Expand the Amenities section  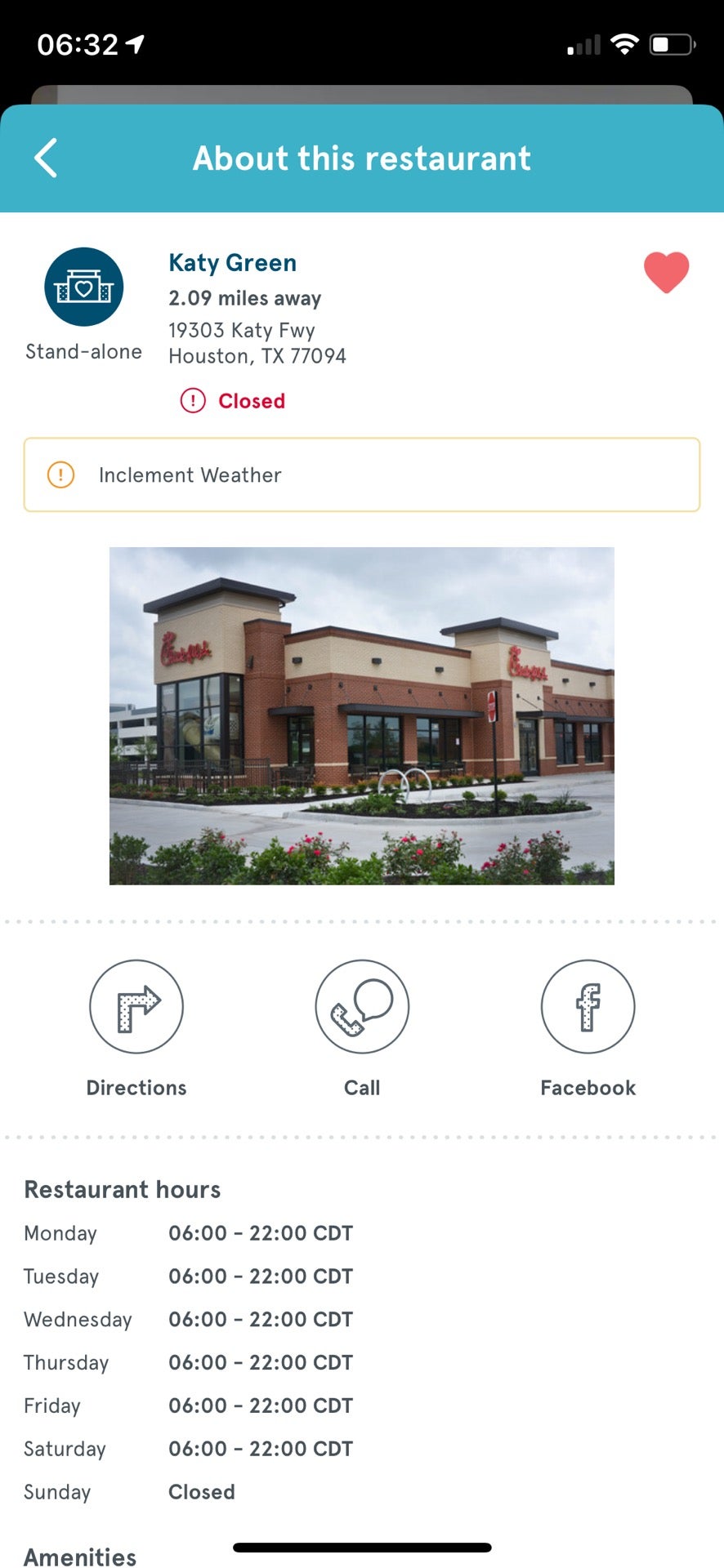pyautogui.click(x=79, y=1554)
